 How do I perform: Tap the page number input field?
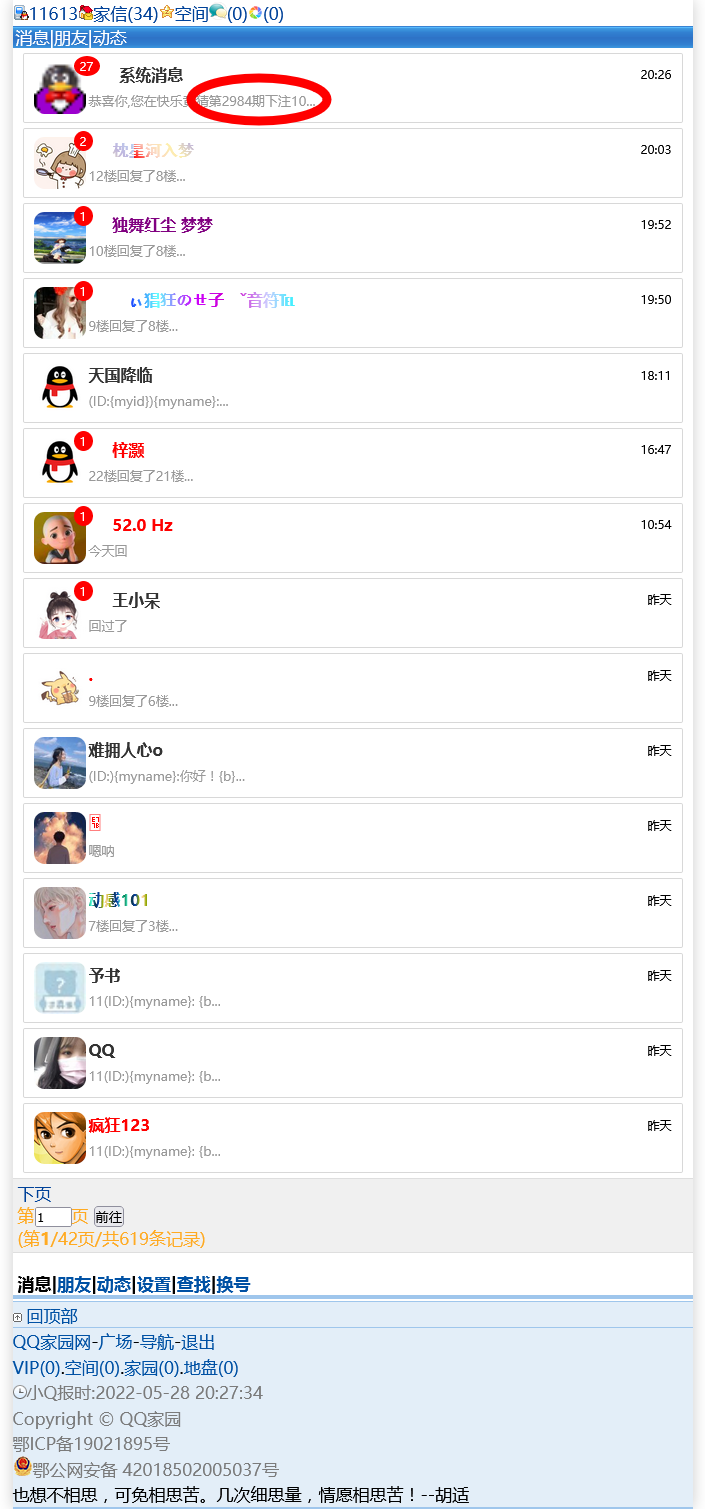tap(53, 1217)
